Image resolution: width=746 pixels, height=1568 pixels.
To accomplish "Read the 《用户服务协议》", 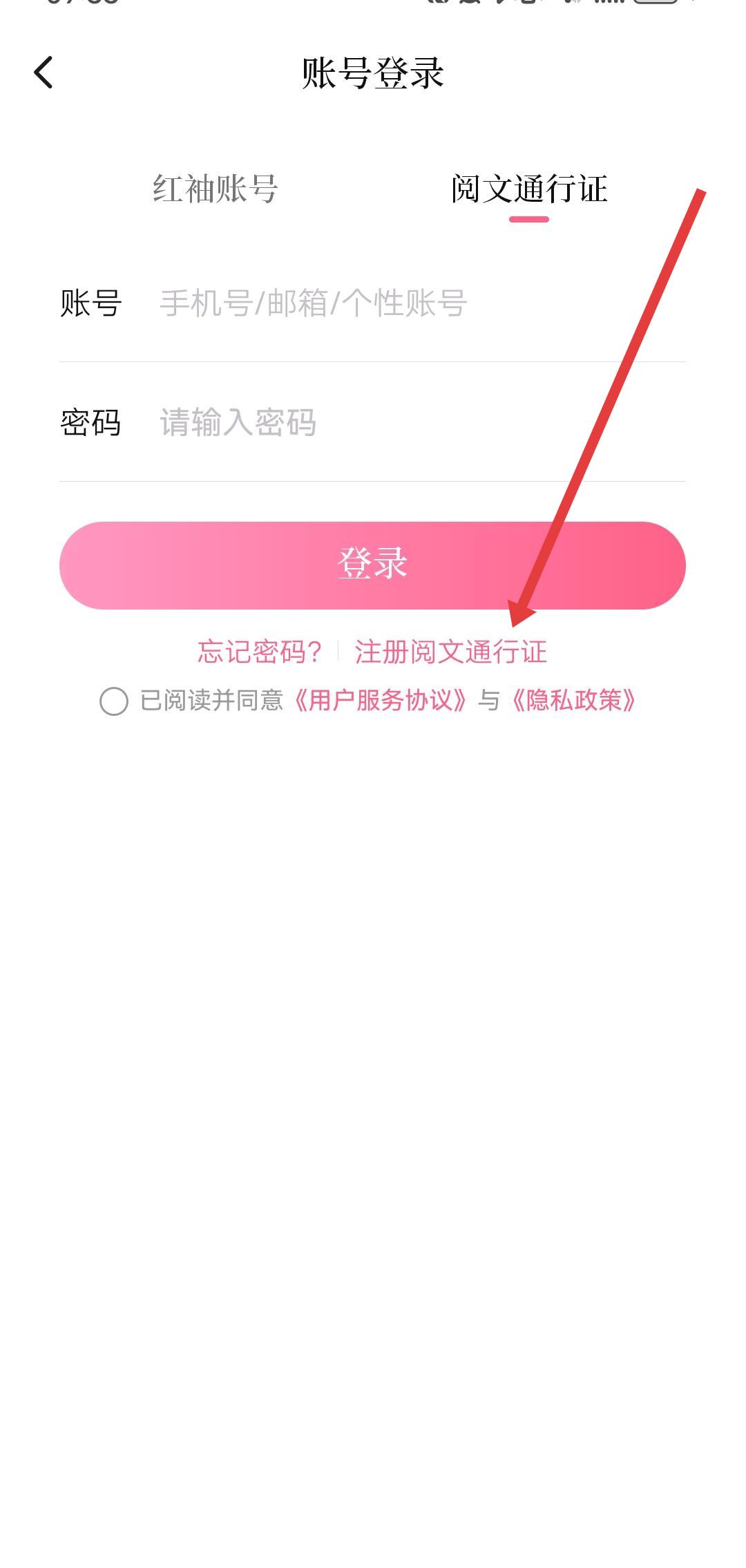I will click(380, 701).
